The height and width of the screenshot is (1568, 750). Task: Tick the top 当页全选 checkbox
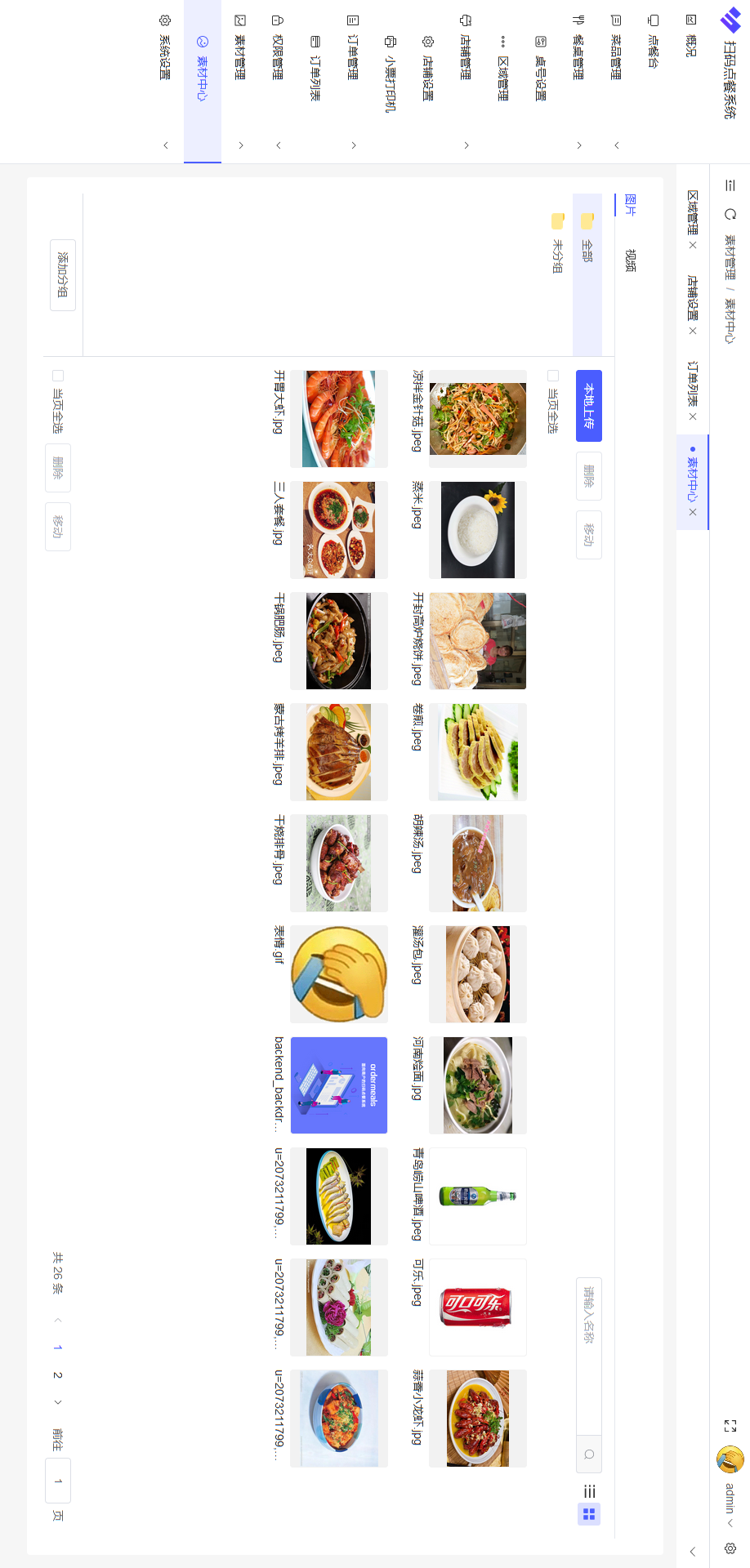(553, 376)
